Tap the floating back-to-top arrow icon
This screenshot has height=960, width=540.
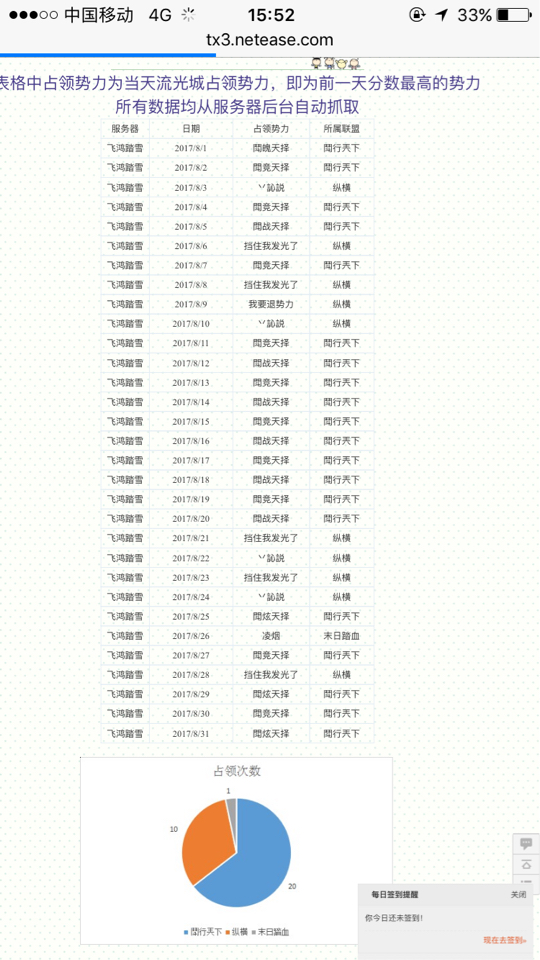[x=526, y=864]
